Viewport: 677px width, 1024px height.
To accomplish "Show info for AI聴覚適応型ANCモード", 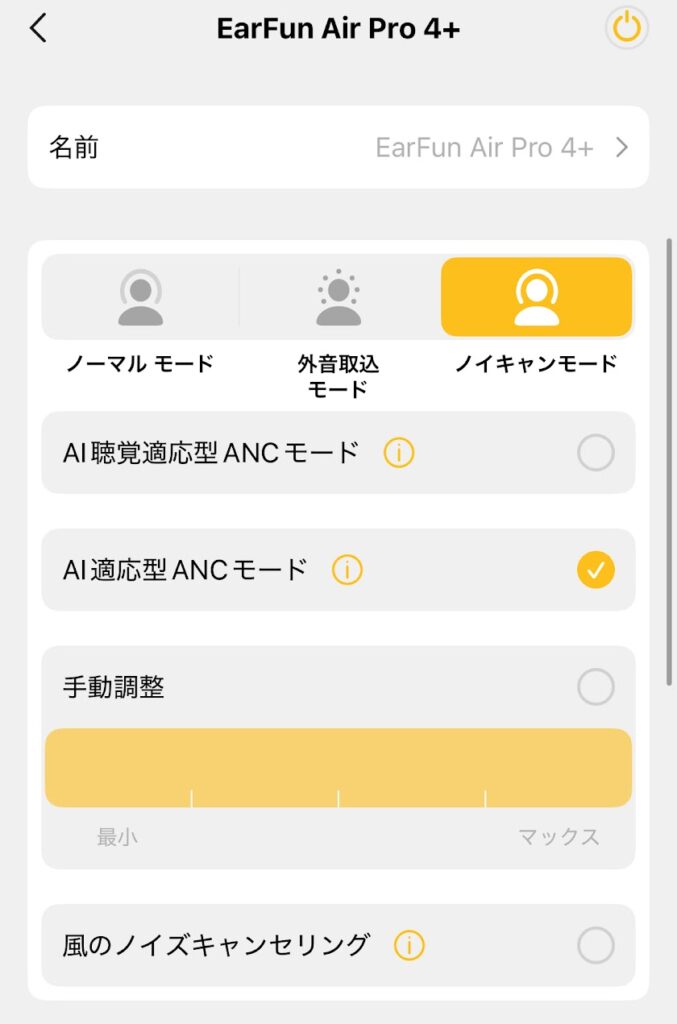I will (x=398, y=454).
